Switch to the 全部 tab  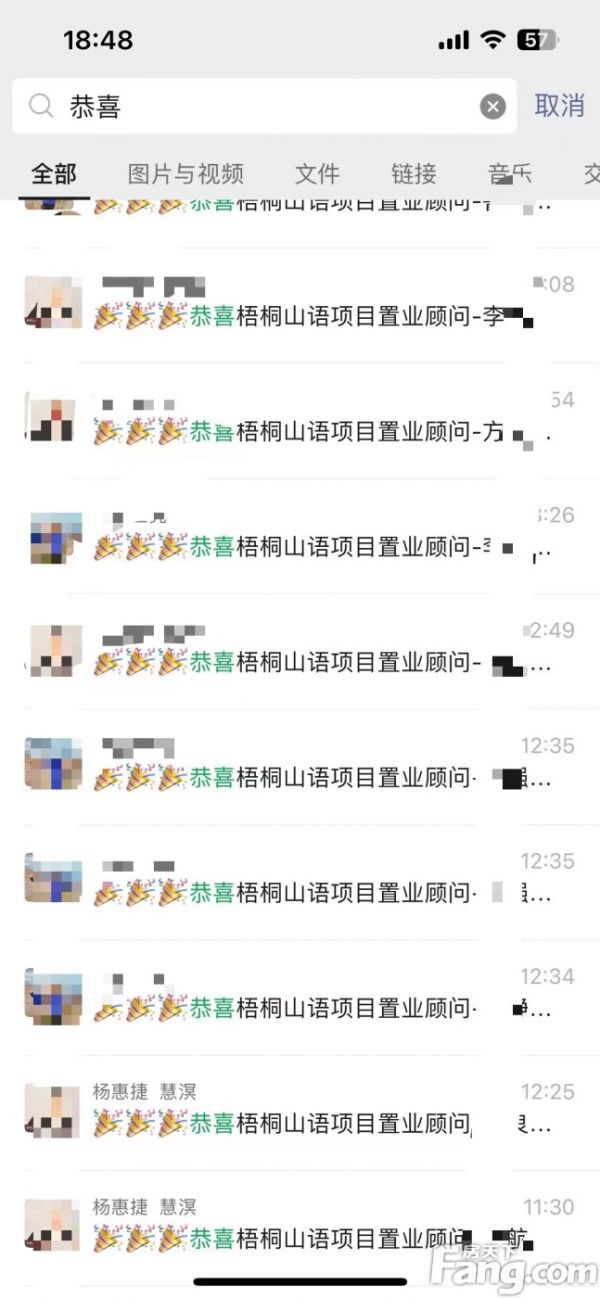point(54,174)
